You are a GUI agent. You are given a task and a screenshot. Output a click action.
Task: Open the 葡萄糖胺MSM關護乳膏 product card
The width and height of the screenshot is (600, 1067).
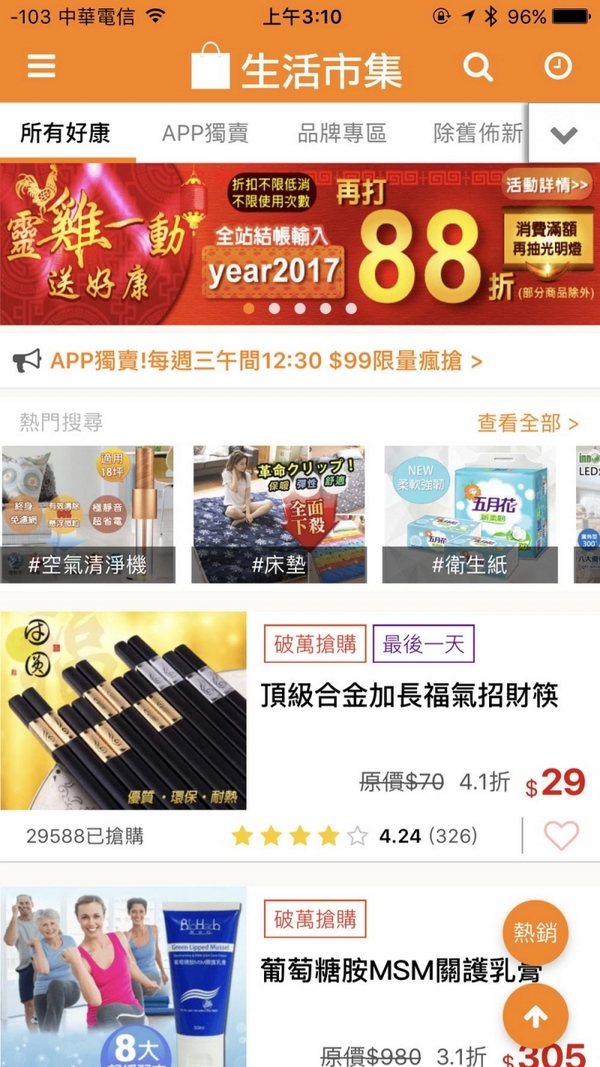click(x=300, y=976)
